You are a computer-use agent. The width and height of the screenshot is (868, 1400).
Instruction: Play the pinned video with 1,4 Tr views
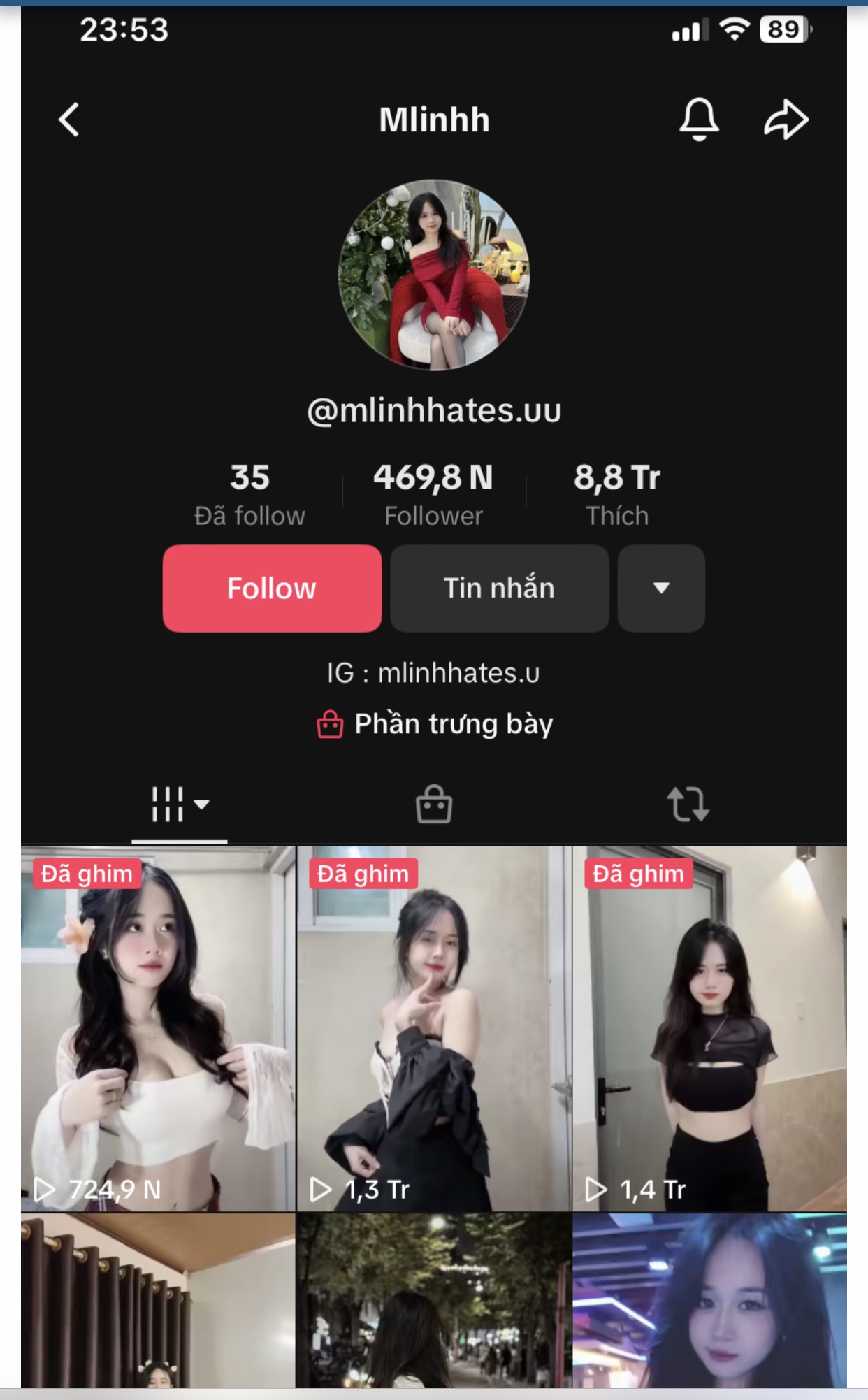point(709,1028)
